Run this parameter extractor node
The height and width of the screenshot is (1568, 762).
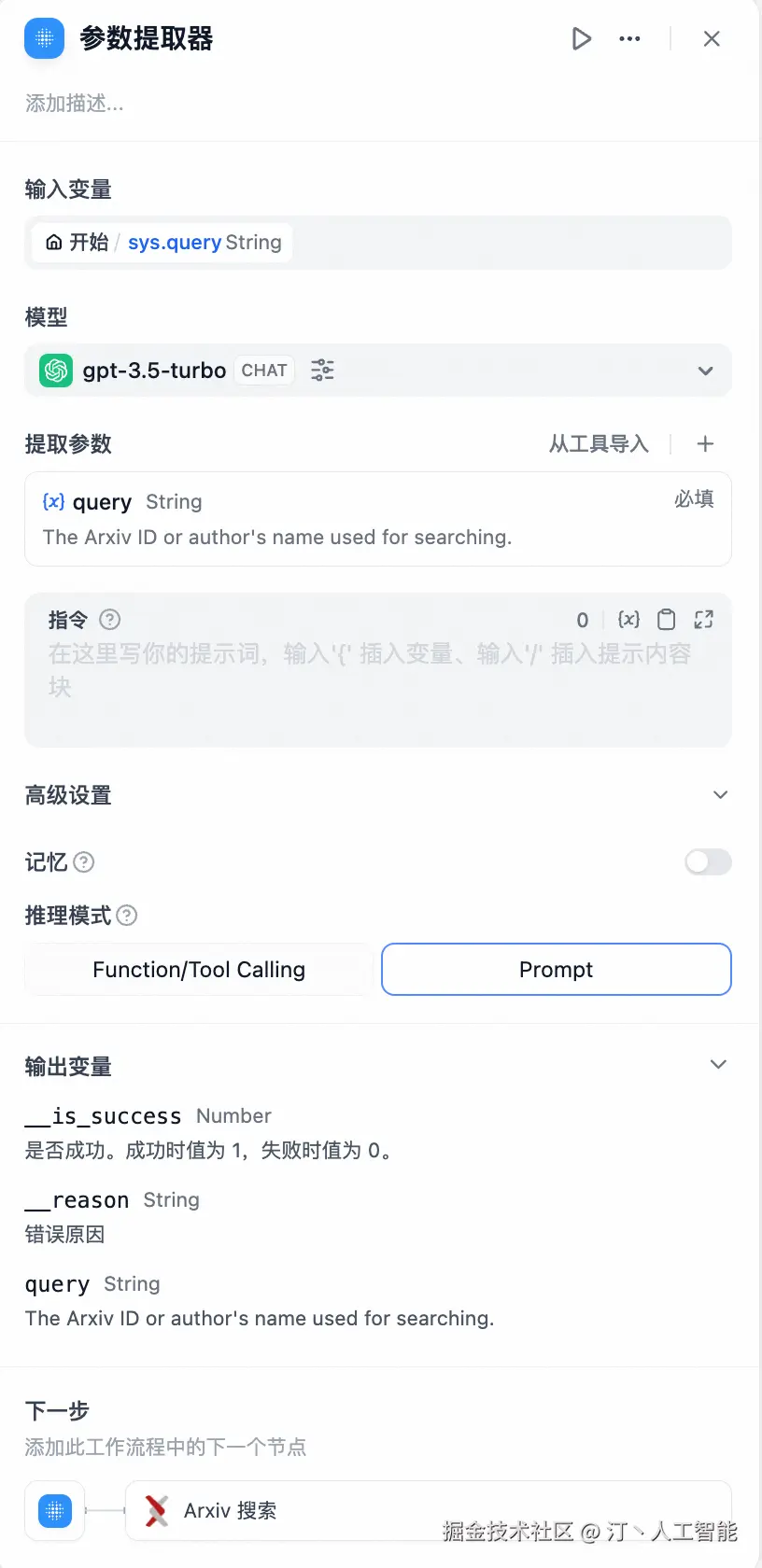pos(581,38)
